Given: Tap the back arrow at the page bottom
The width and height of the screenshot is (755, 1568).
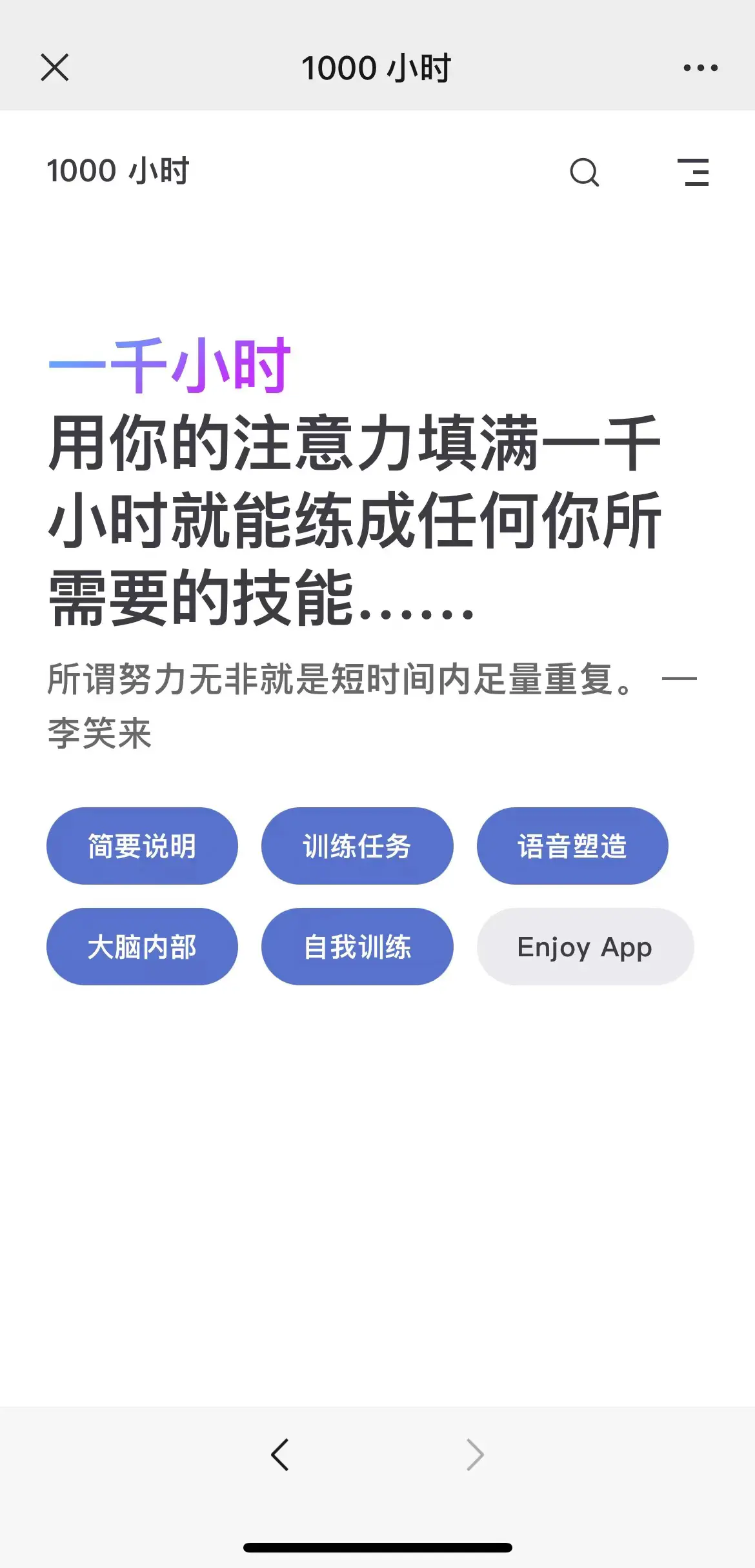Looking at the screenshot, I should (279, 1455).
